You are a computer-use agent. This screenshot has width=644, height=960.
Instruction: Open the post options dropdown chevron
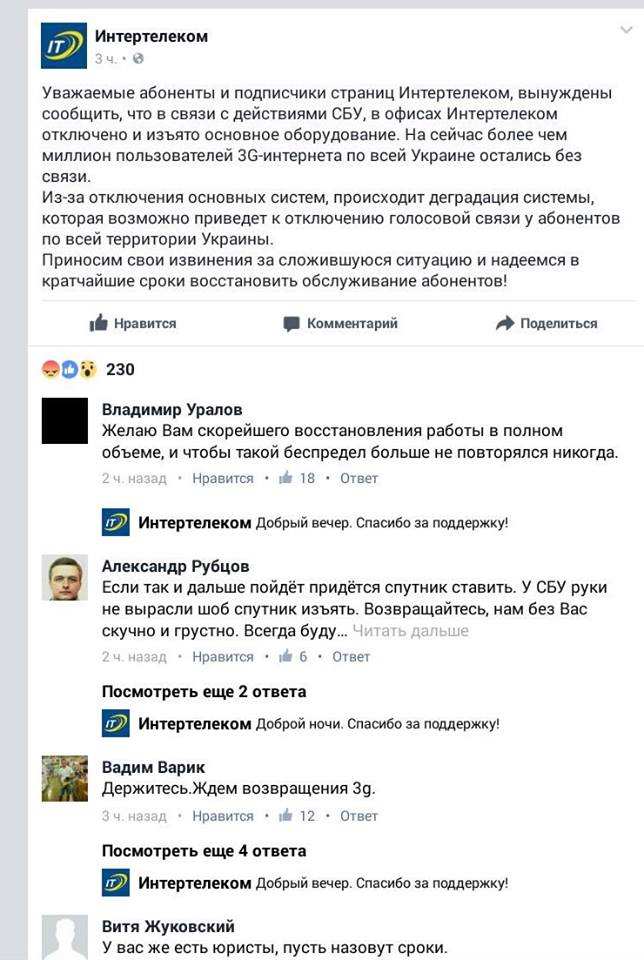point(626,31)
